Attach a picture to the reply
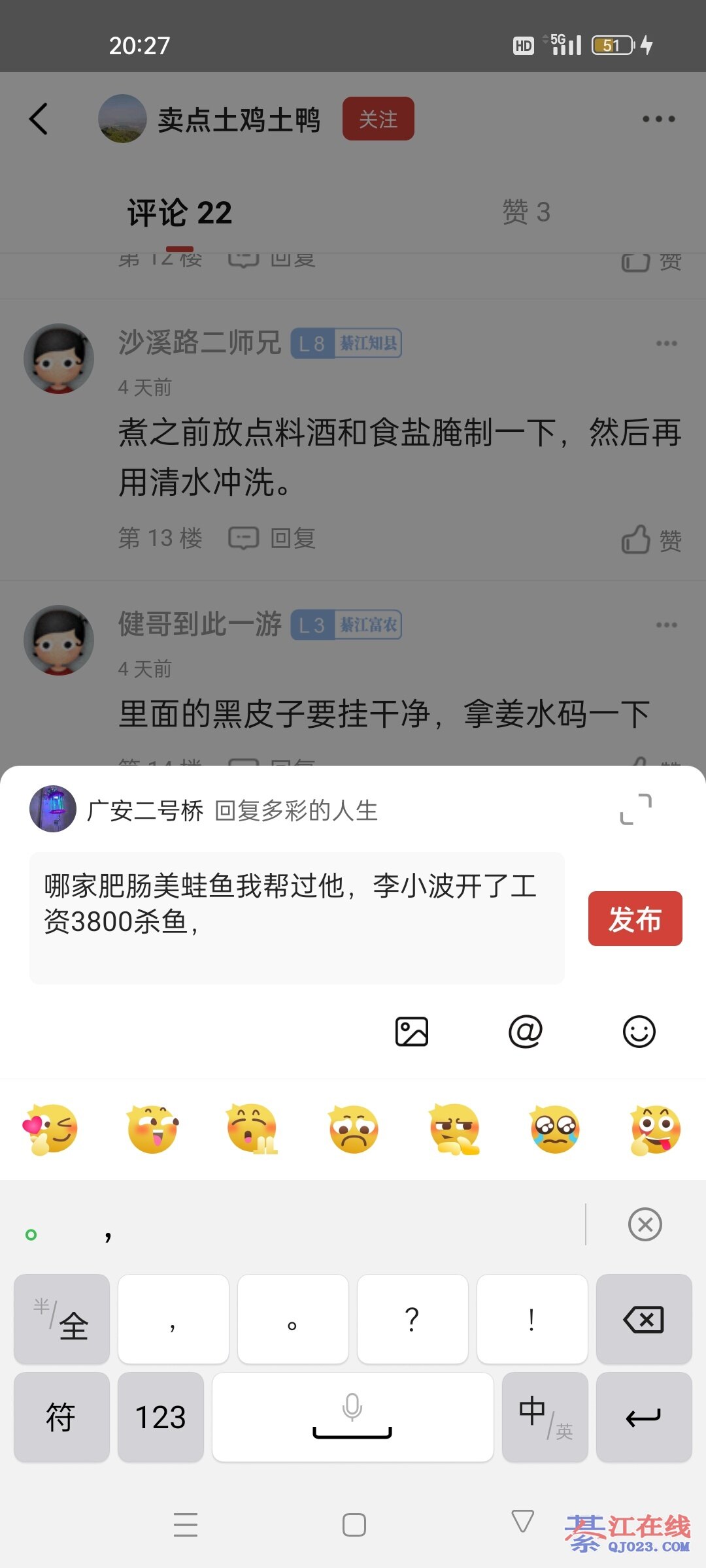The width and height of the screenshot is (706, 1568). [412, 1032]
